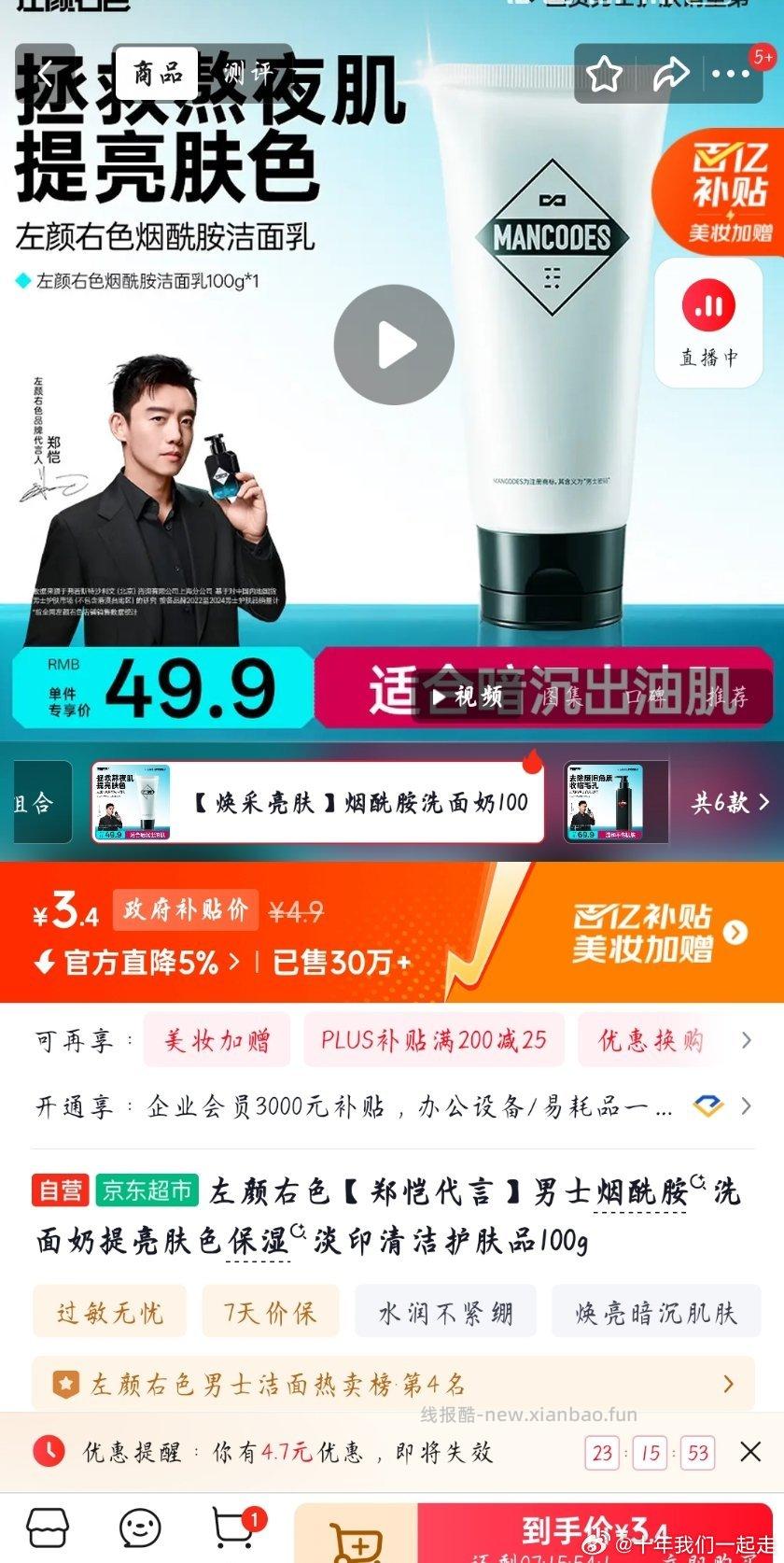Open the 直播中 live stream
The image size is (784, 1563).
(708, 322)
